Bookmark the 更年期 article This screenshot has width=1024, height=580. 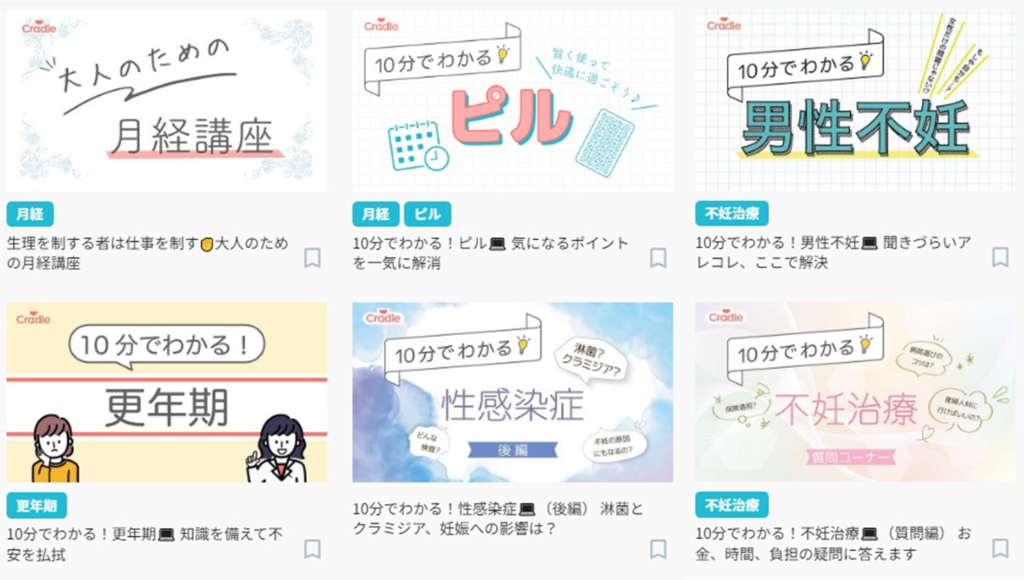312,549
